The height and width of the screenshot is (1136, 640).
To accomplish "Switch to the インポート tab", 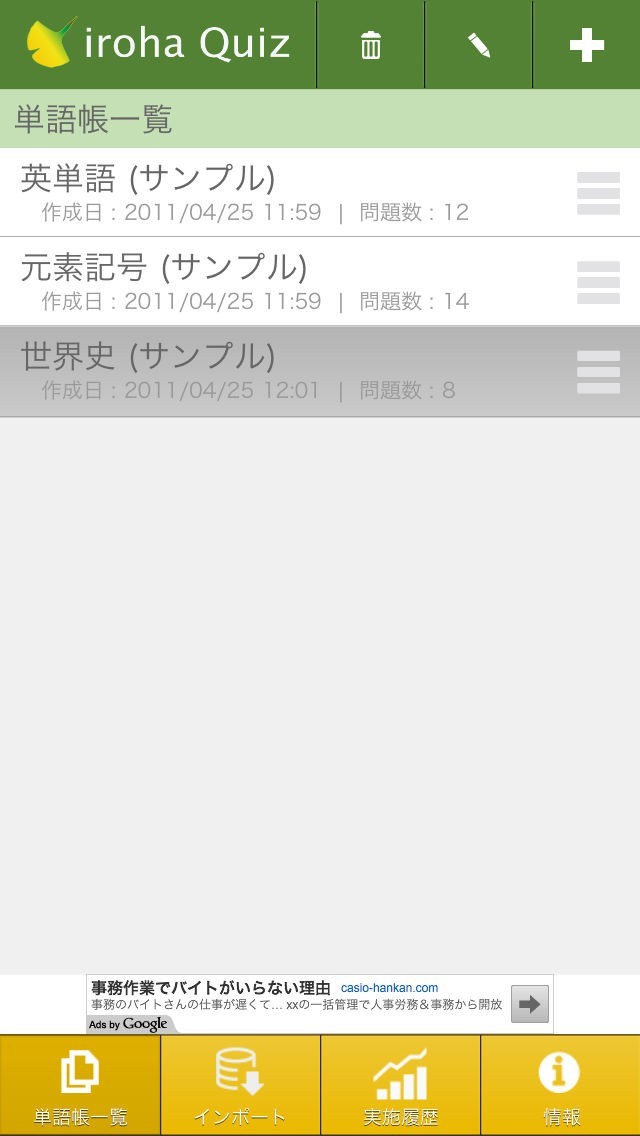I will tap(240, 1086).
